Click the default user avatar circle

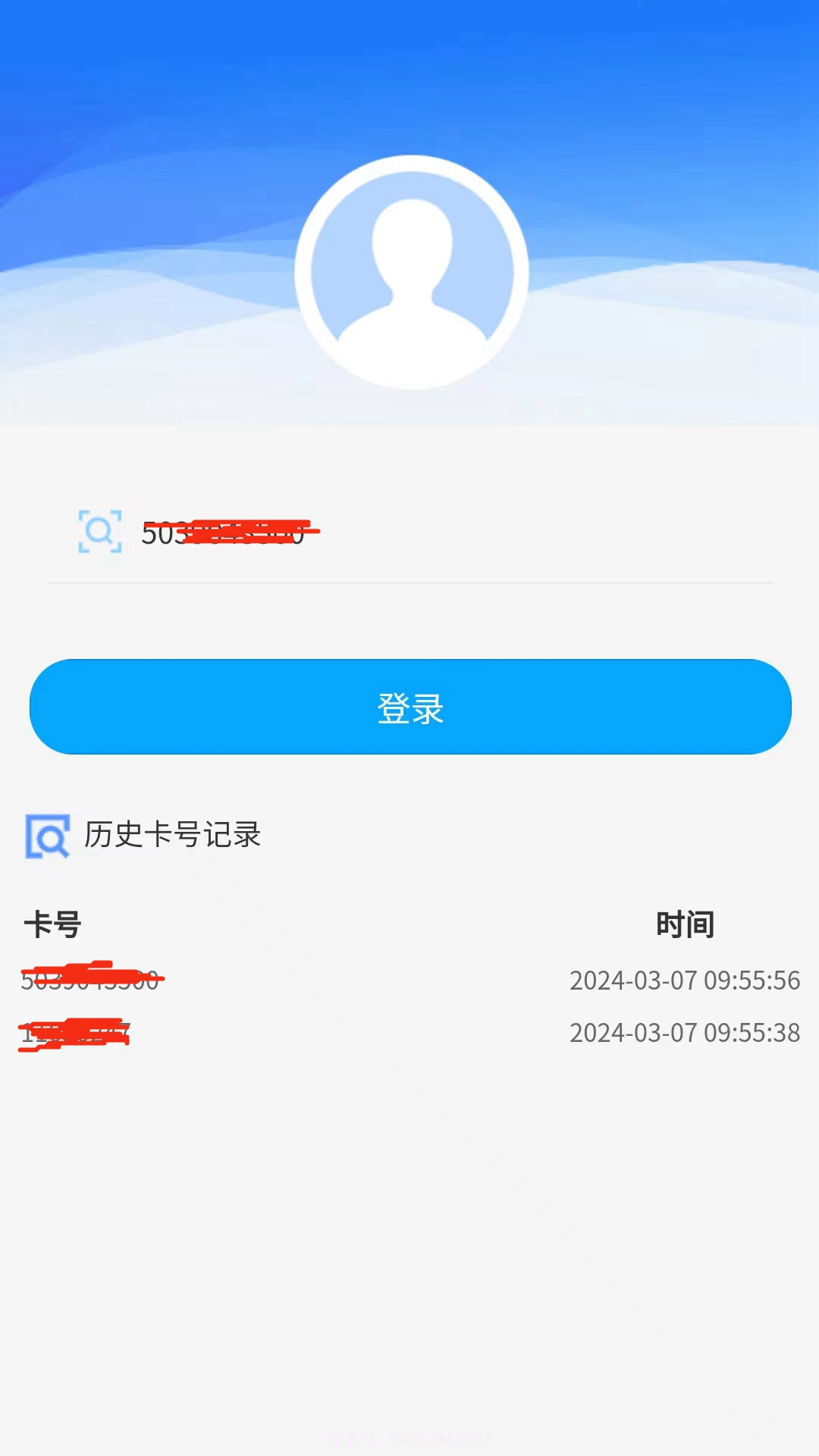409,271
